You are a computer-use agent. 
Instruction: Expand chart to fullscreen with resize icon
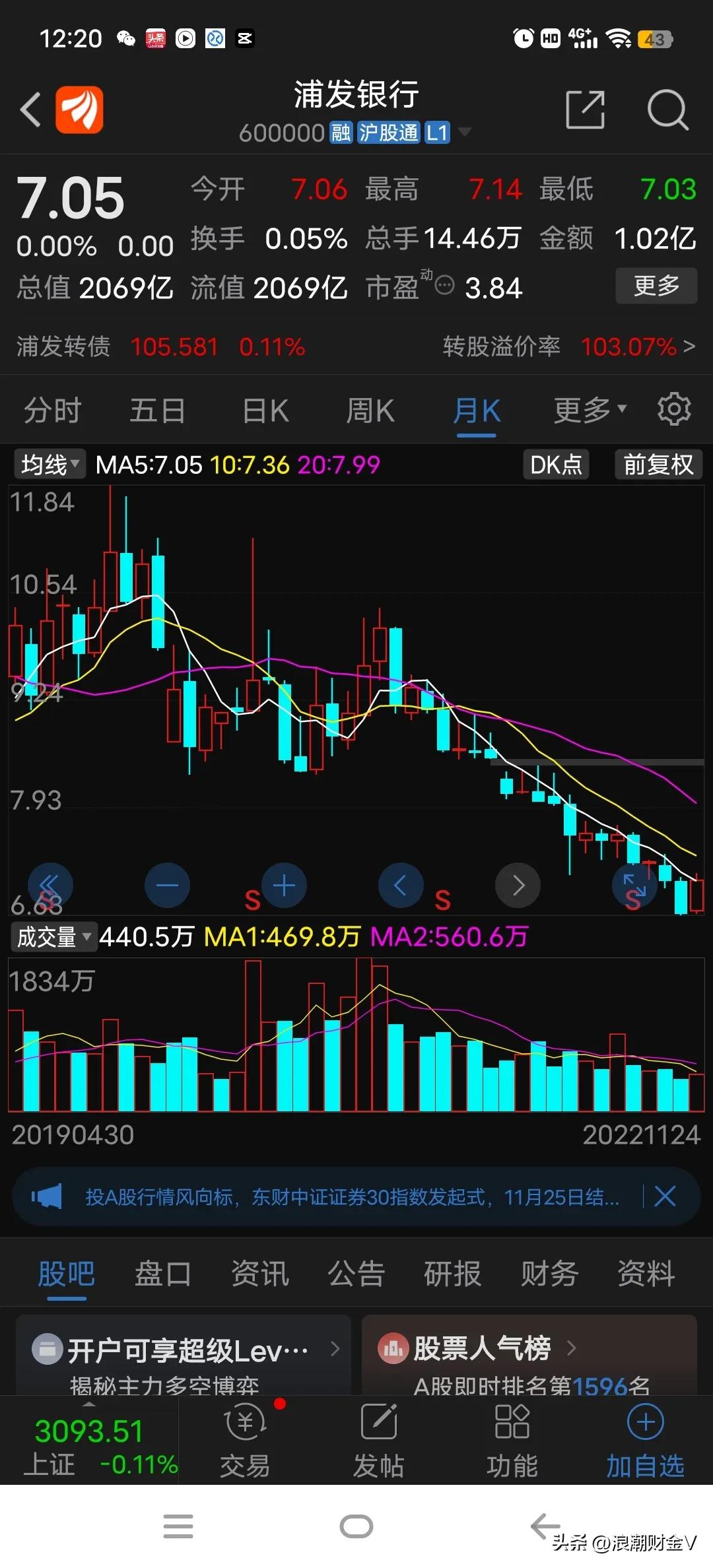[x=634, y=886]
